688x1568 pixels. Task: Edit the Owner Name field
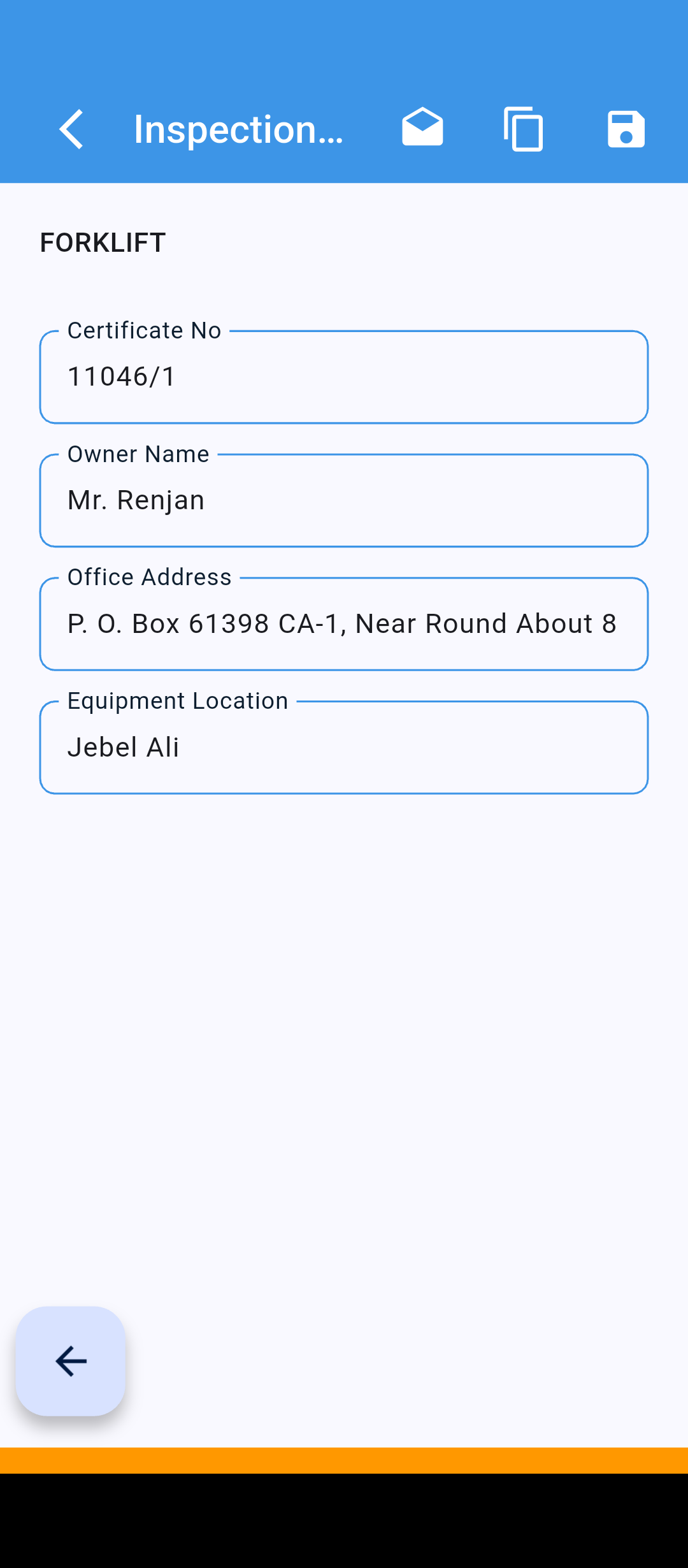tap(344, 500)
